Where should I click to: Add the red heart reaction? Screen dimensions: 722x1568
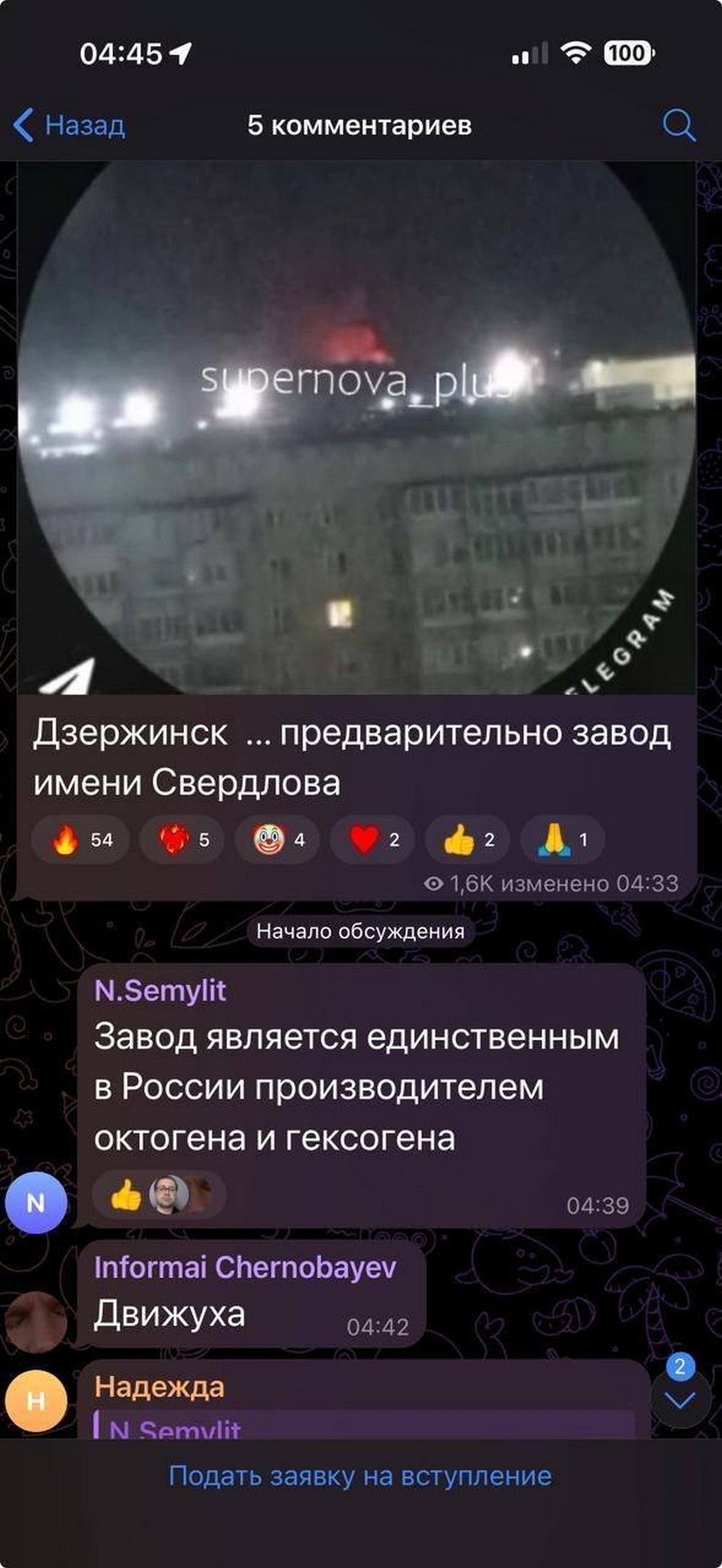tap(373, 839)
